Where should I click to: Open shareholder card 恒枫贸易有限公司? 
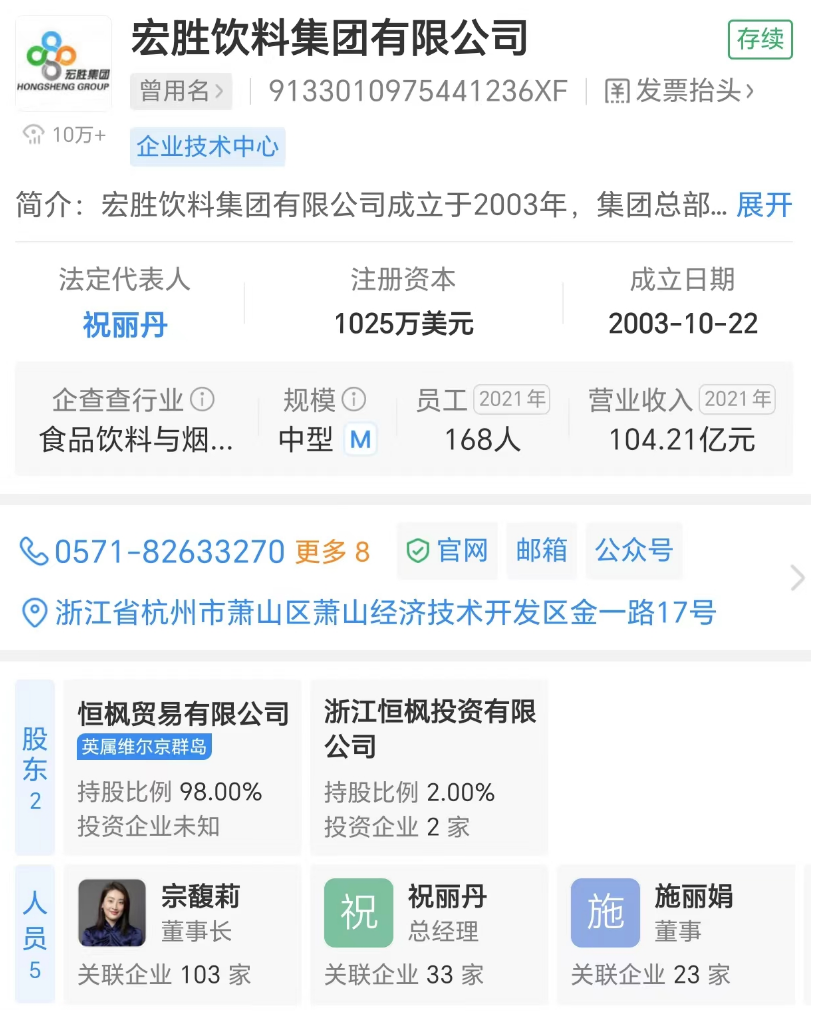tap(183, 767)
